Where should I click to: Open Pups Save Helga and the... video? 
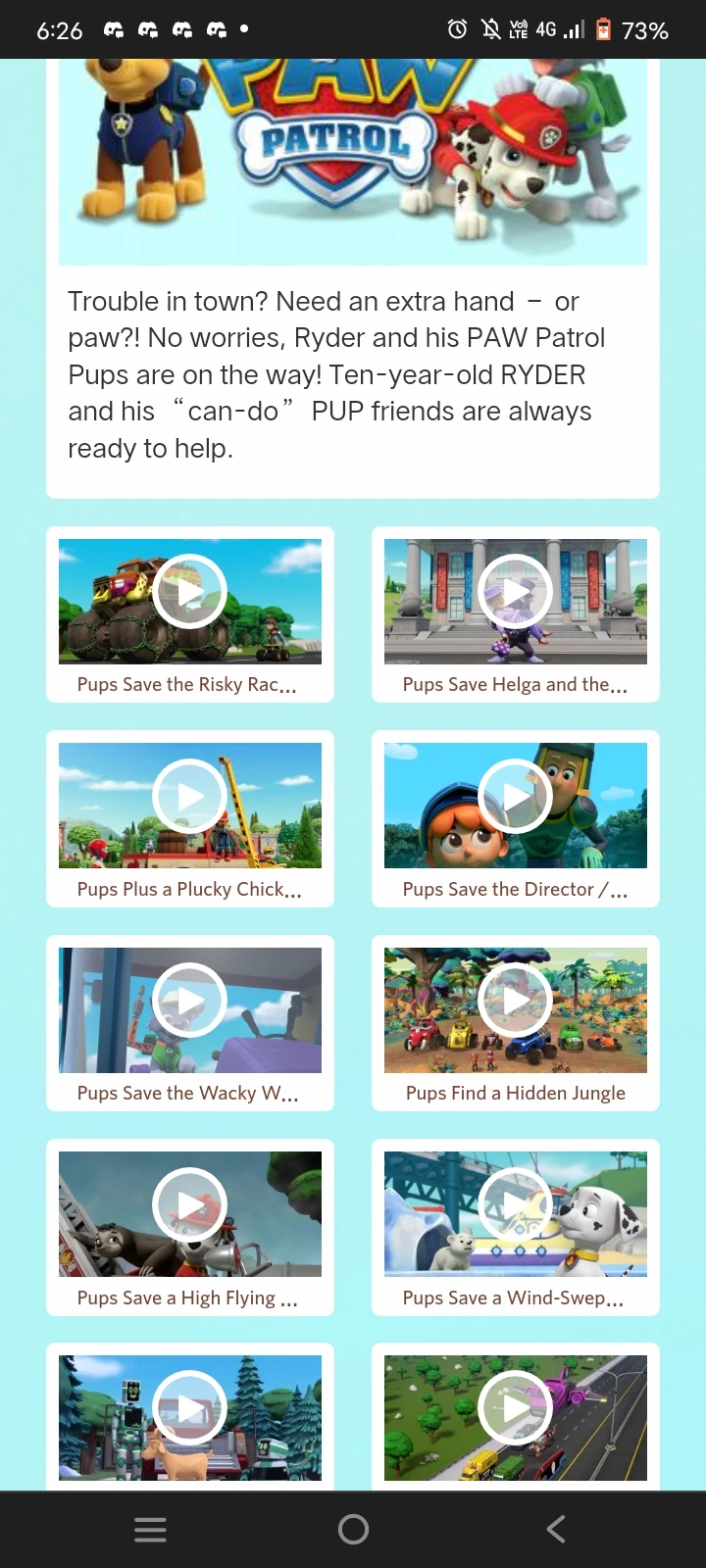click(x=516, y=592)
